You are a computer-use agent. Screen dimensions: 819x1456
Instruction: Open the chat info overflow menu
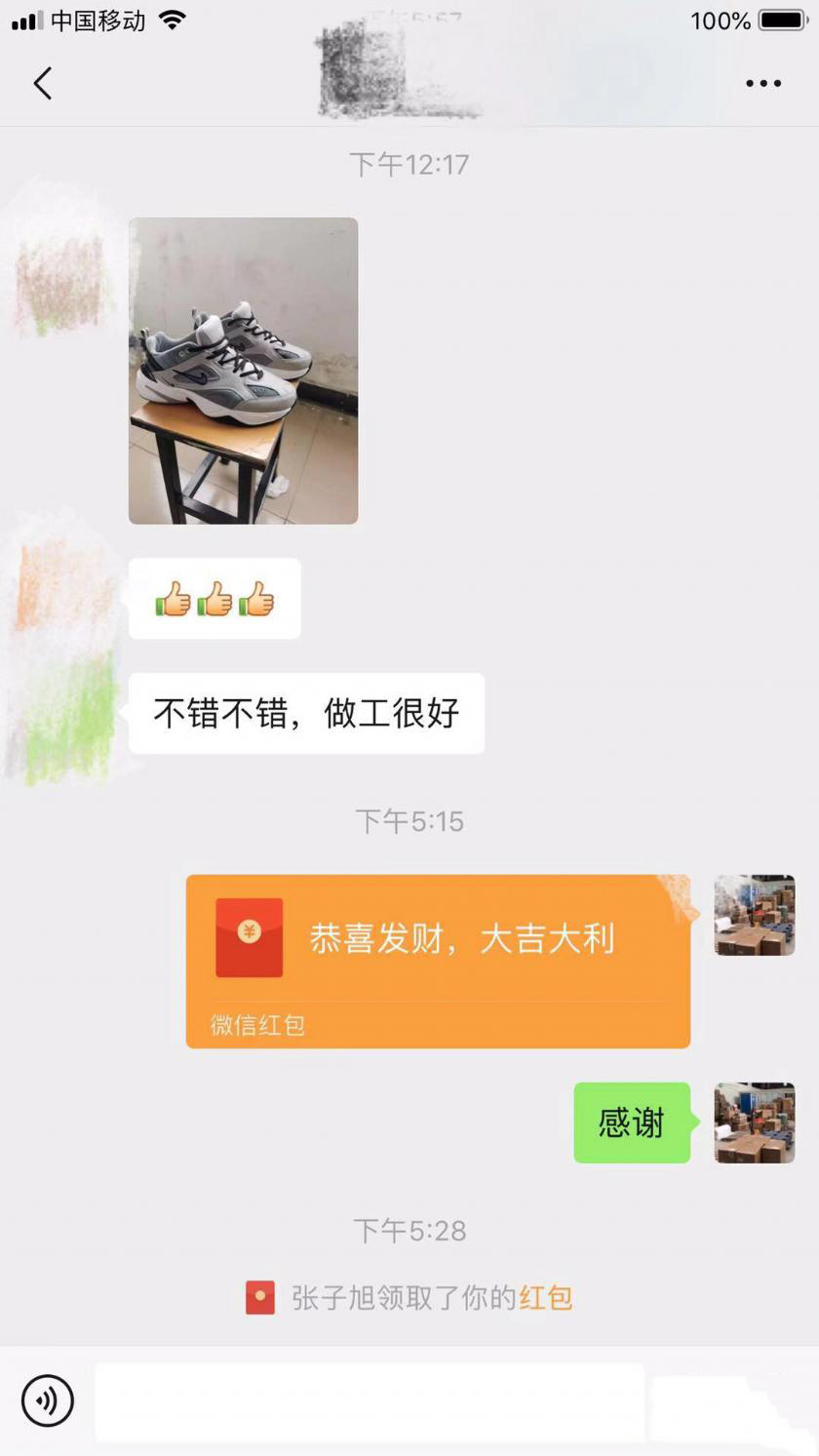pyautogui.click(x=762, y=84)
